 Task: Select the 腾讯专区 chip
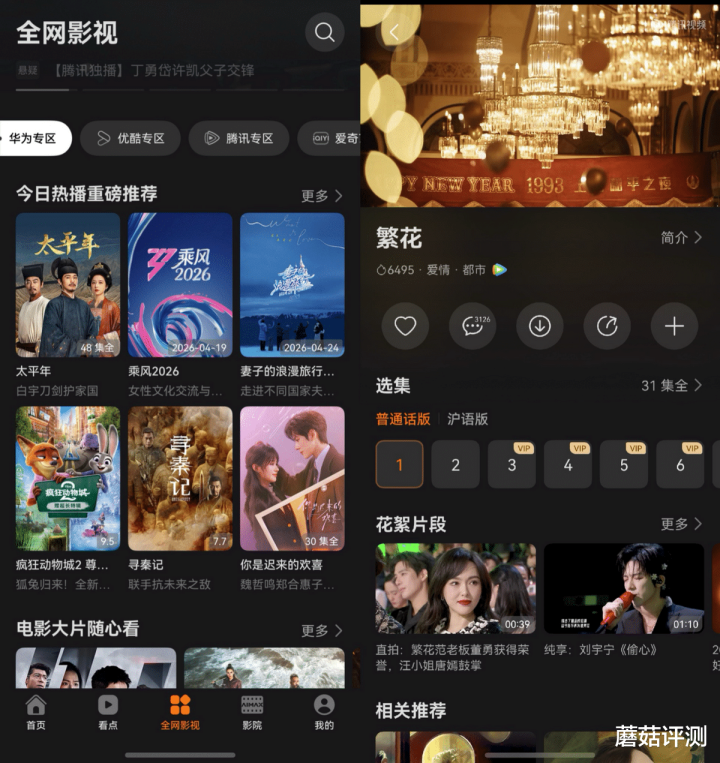[238, 138]
